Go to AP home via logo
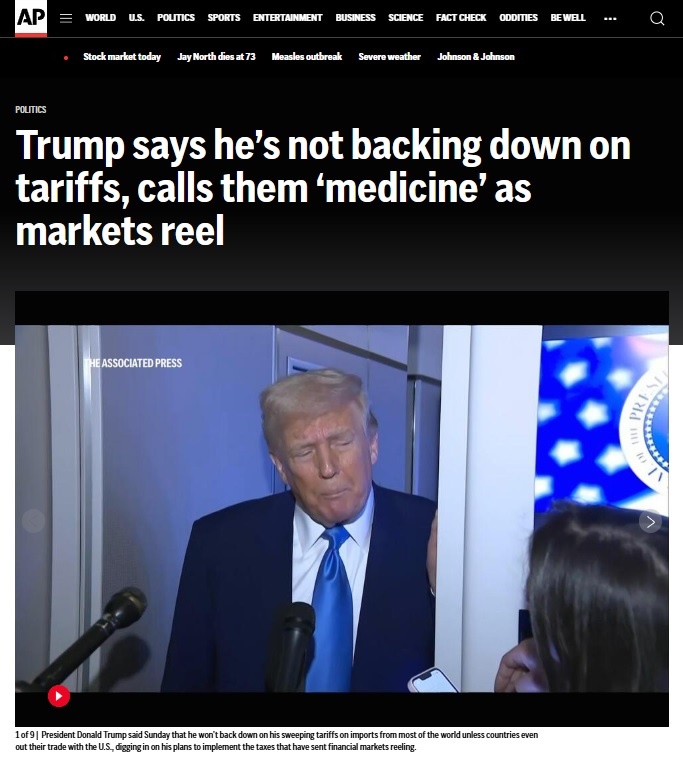Image resolution: width=683 pixels, height=760 pixels. pyautogui.click(x=31, y=18)
